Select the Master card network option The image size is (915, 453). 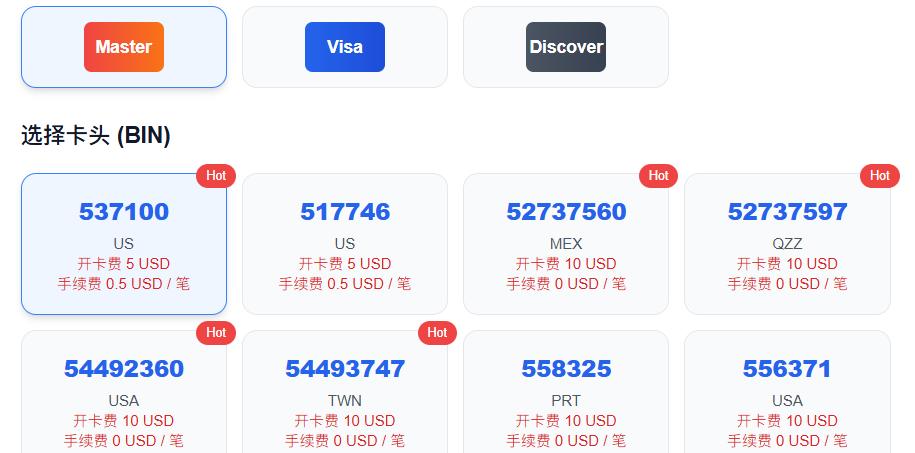point(124,47)
